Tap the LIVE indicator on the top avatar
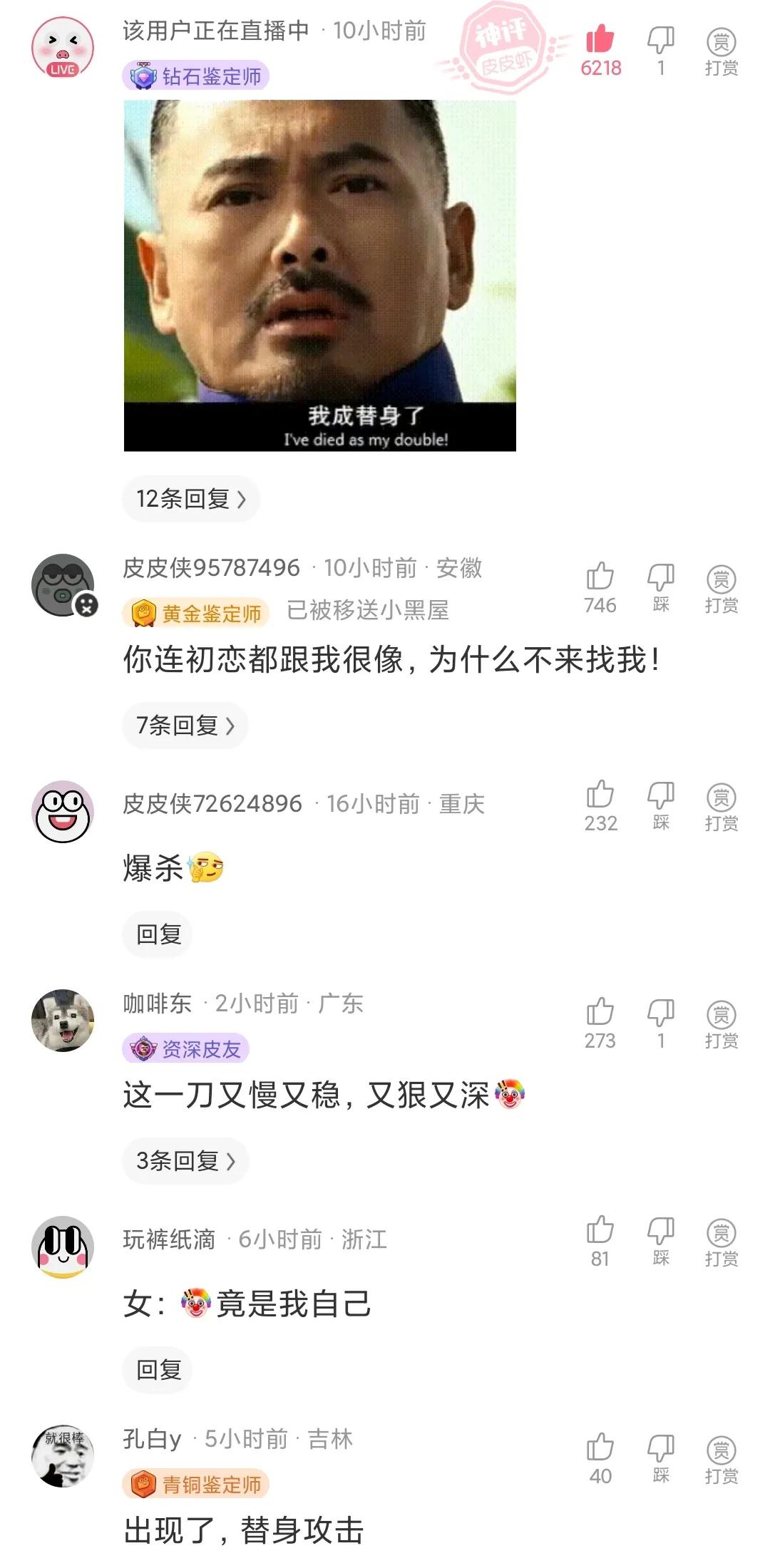The width and height of the screenshot is (770, 1568). (62, 70)
